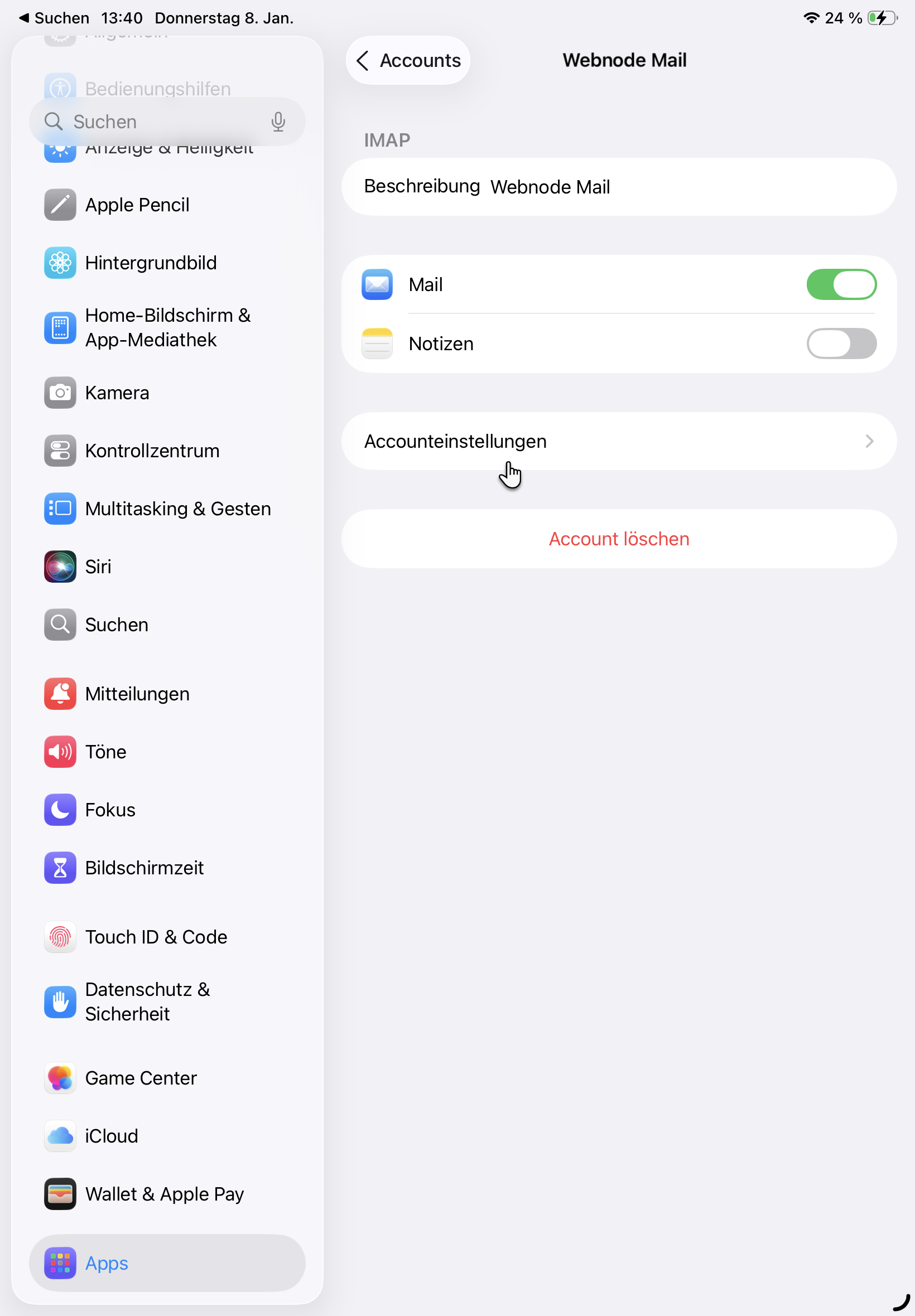Open Bildschirmzeit settings
This screenshot has height=1316, width=915.
[144, 868]
